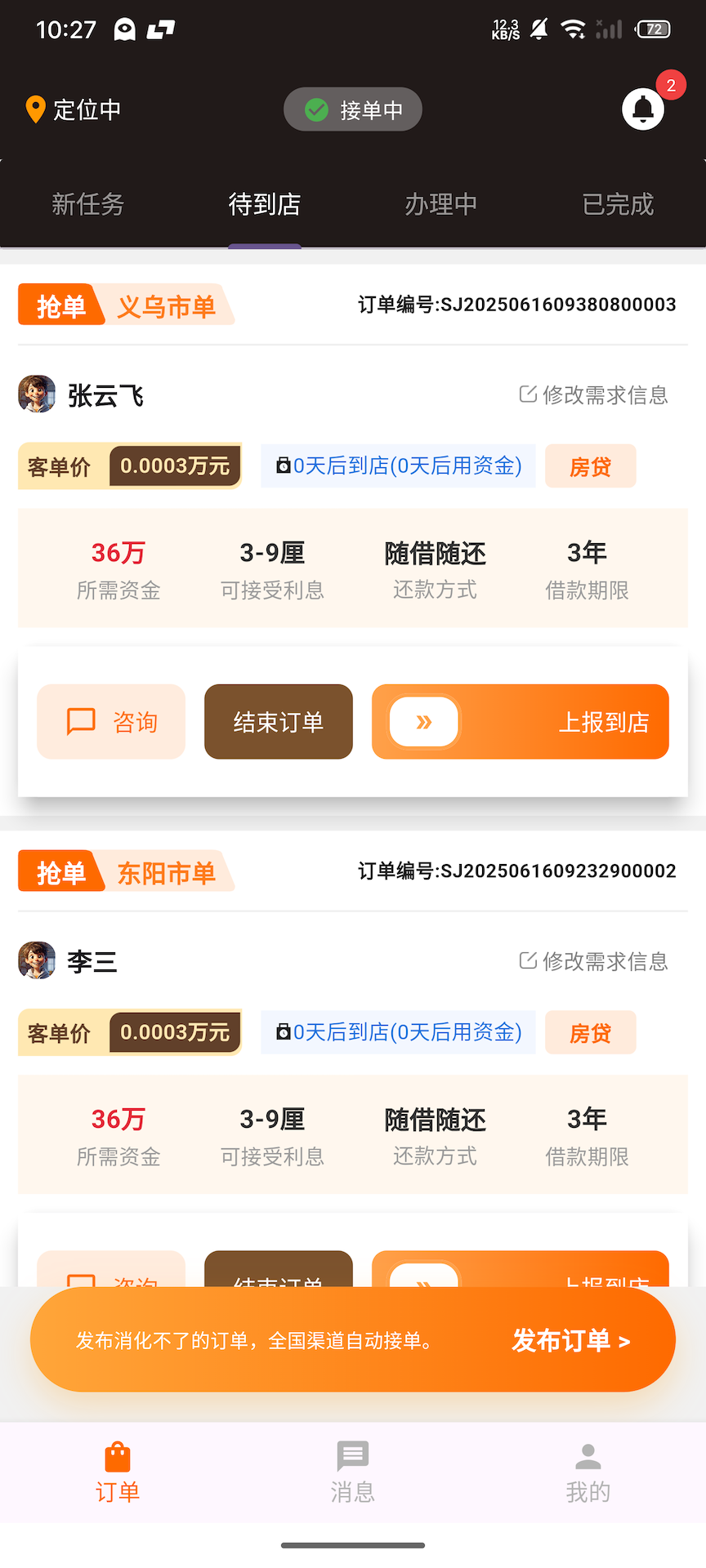Tap the location pin icon next to 定位中

click(34, 109)
